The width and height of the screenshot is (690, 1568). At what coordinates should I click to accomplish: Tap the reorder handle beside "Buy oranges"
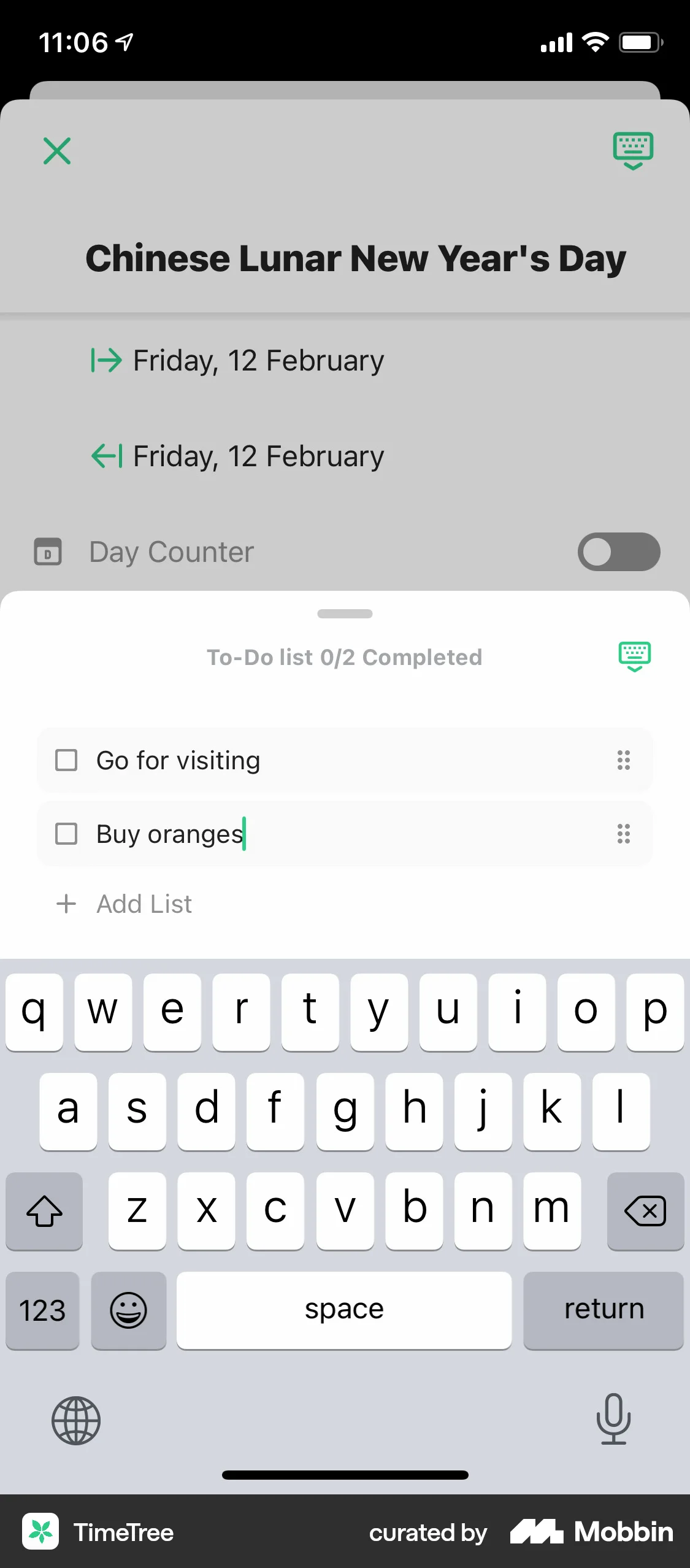click(623, 834)
